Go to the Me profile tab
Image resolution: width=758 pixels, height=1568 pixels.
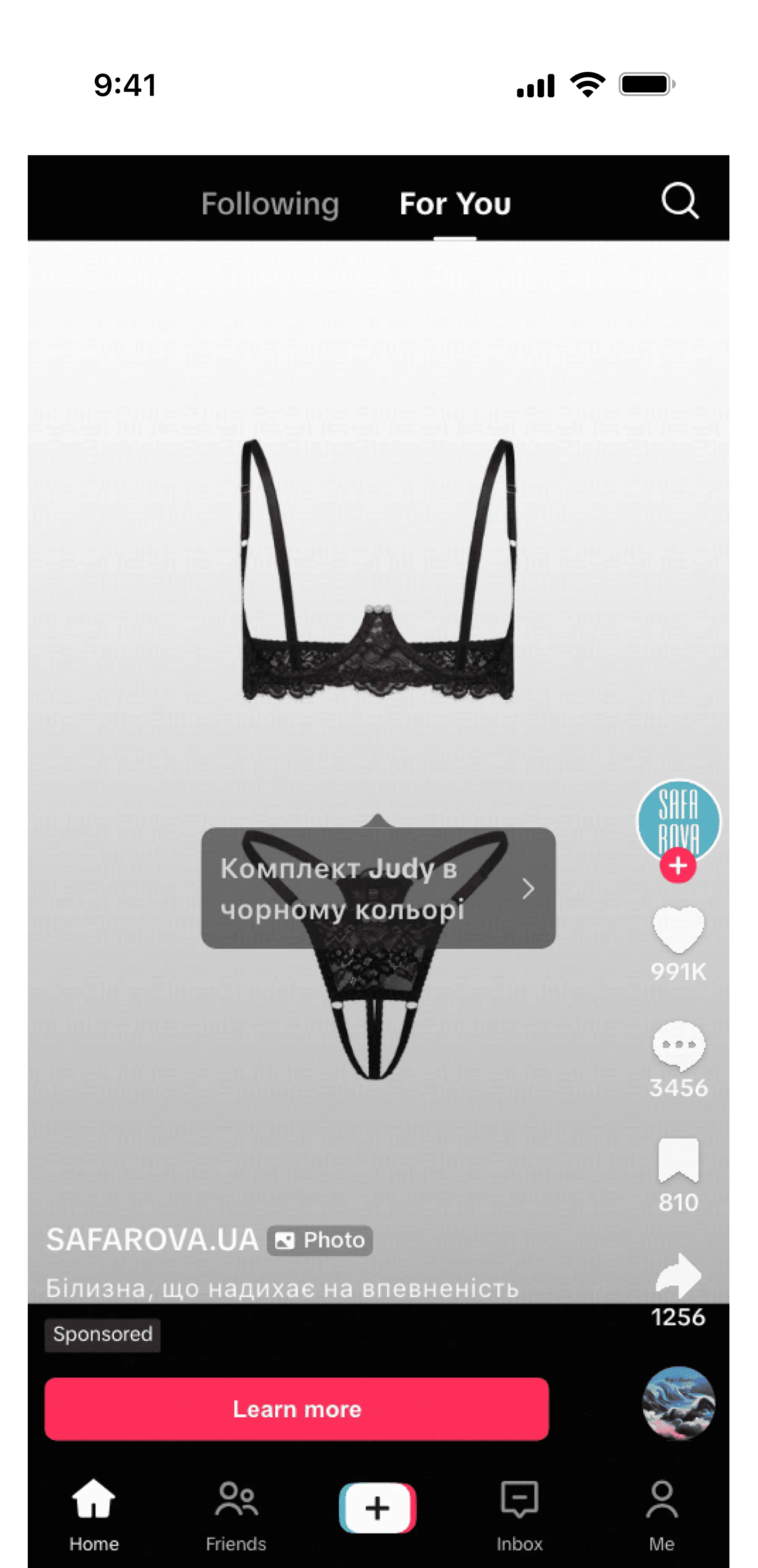click(661, 1515)
